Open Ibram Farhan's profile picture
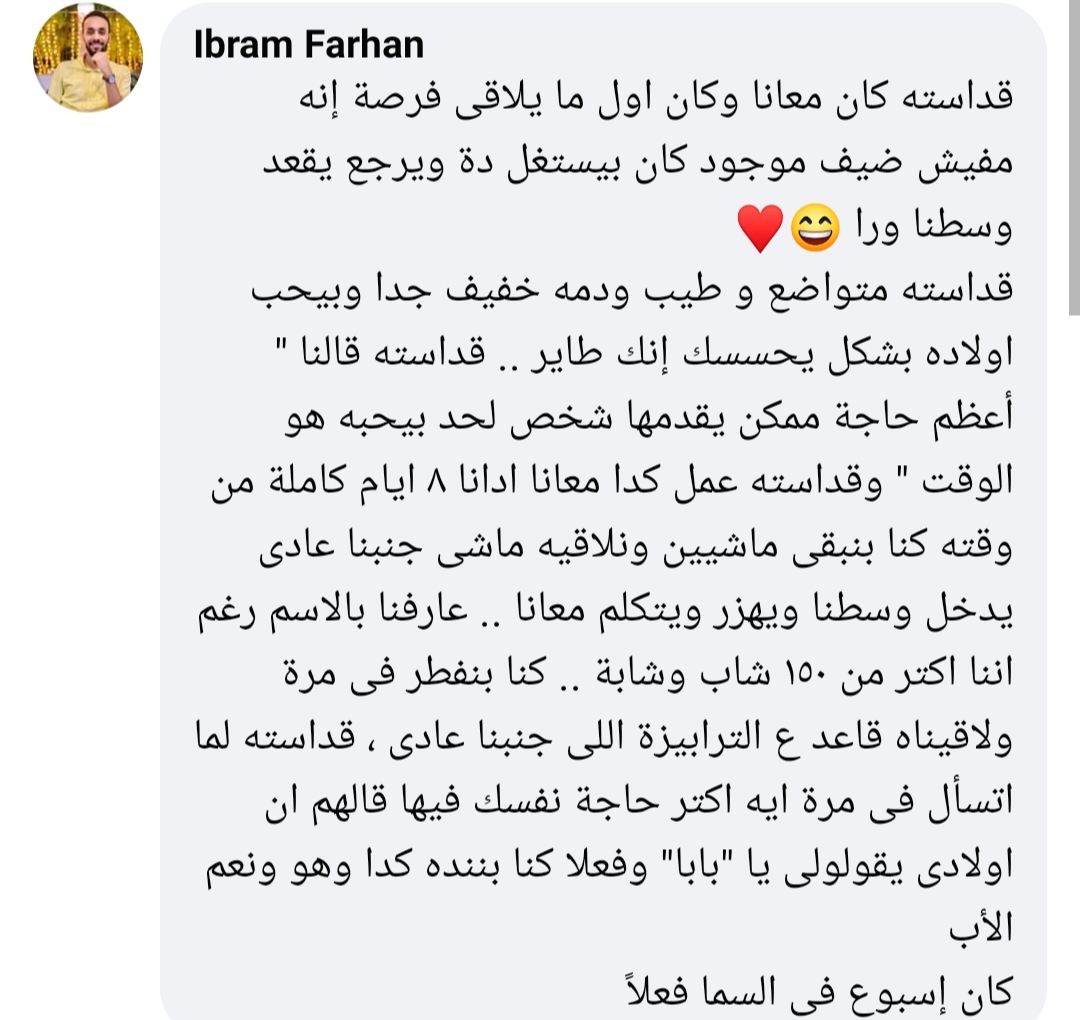The height and width of the screenshot is (1020, 1080). [x=88, y=58]
